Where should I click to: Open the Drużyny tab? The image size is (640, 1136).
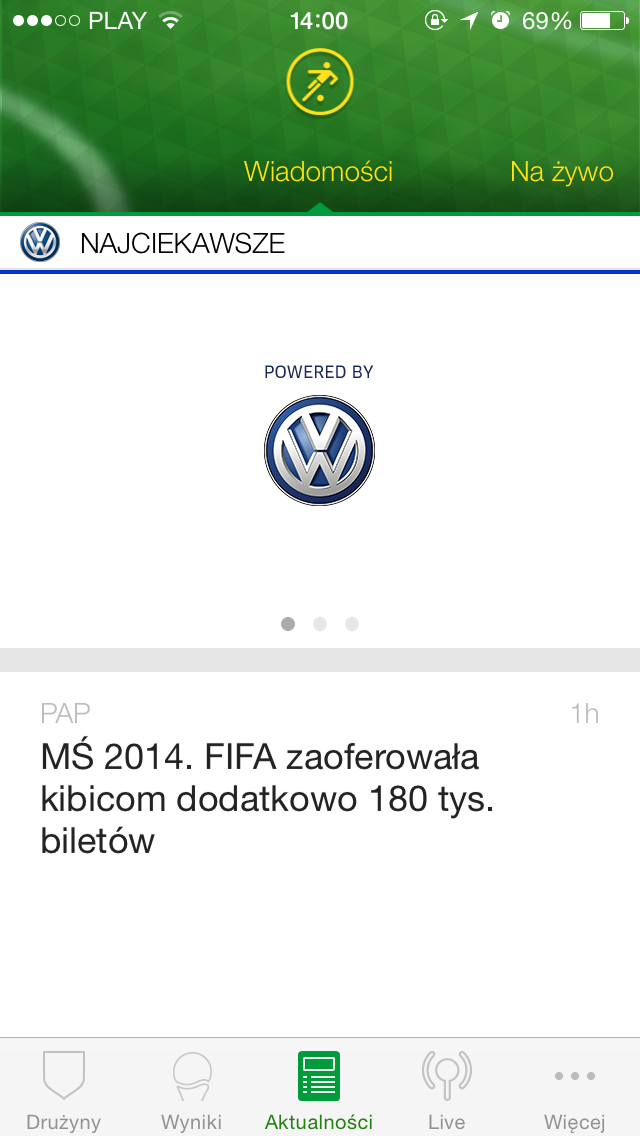click(64, 1090)
